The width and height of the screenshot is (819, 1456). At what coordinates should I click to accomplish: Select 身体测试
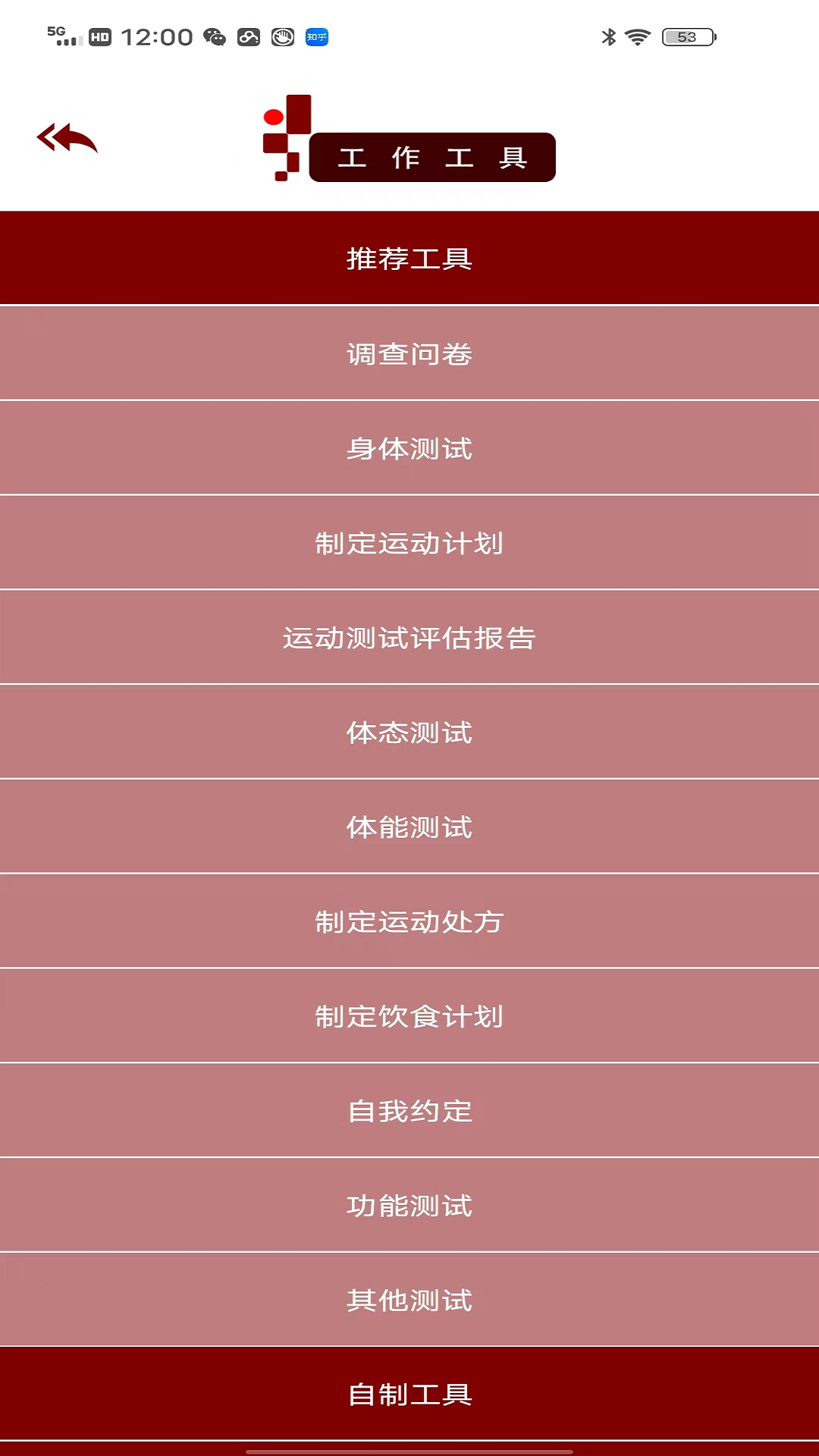(409, 448)
